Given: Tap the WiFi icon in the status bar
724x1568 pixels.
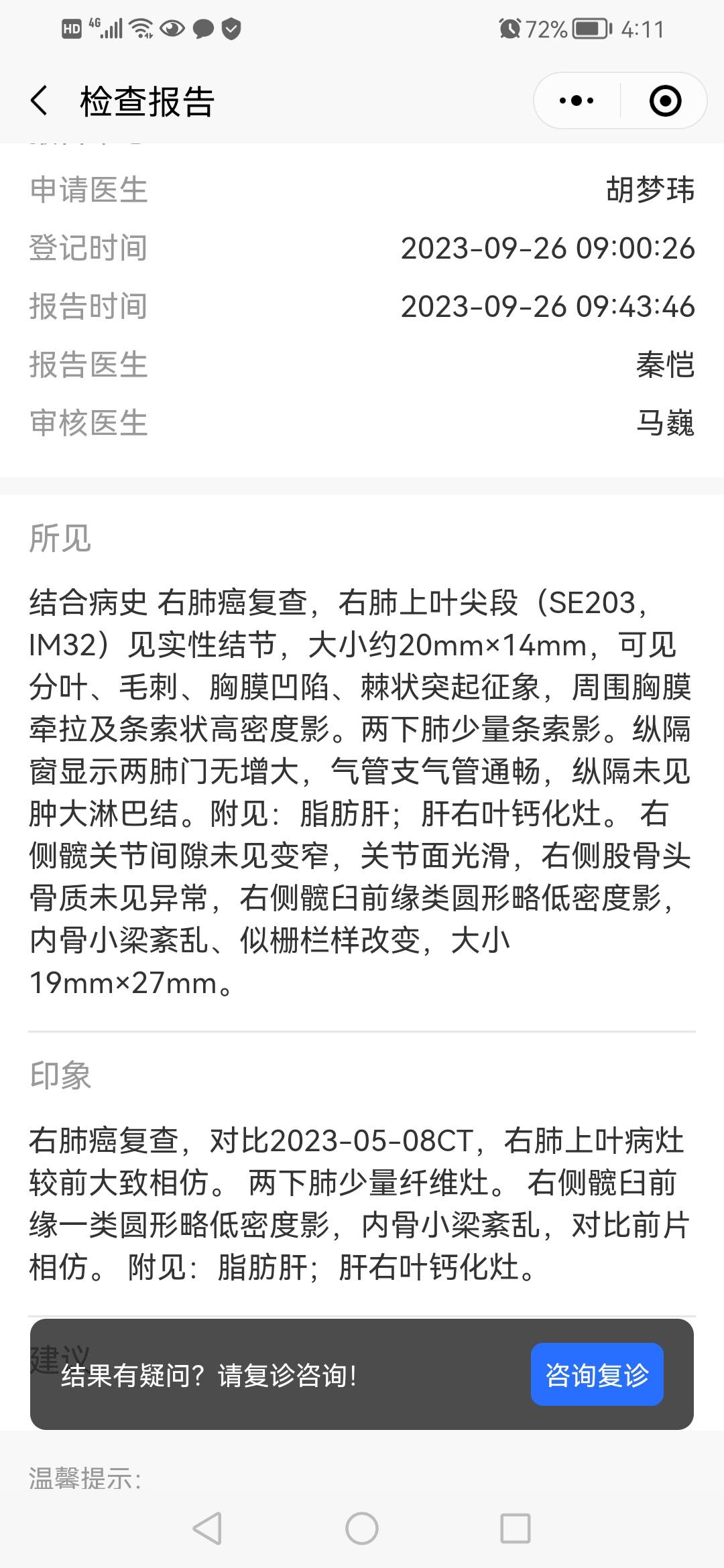Looking at the screenshot, I should [141, 27].
